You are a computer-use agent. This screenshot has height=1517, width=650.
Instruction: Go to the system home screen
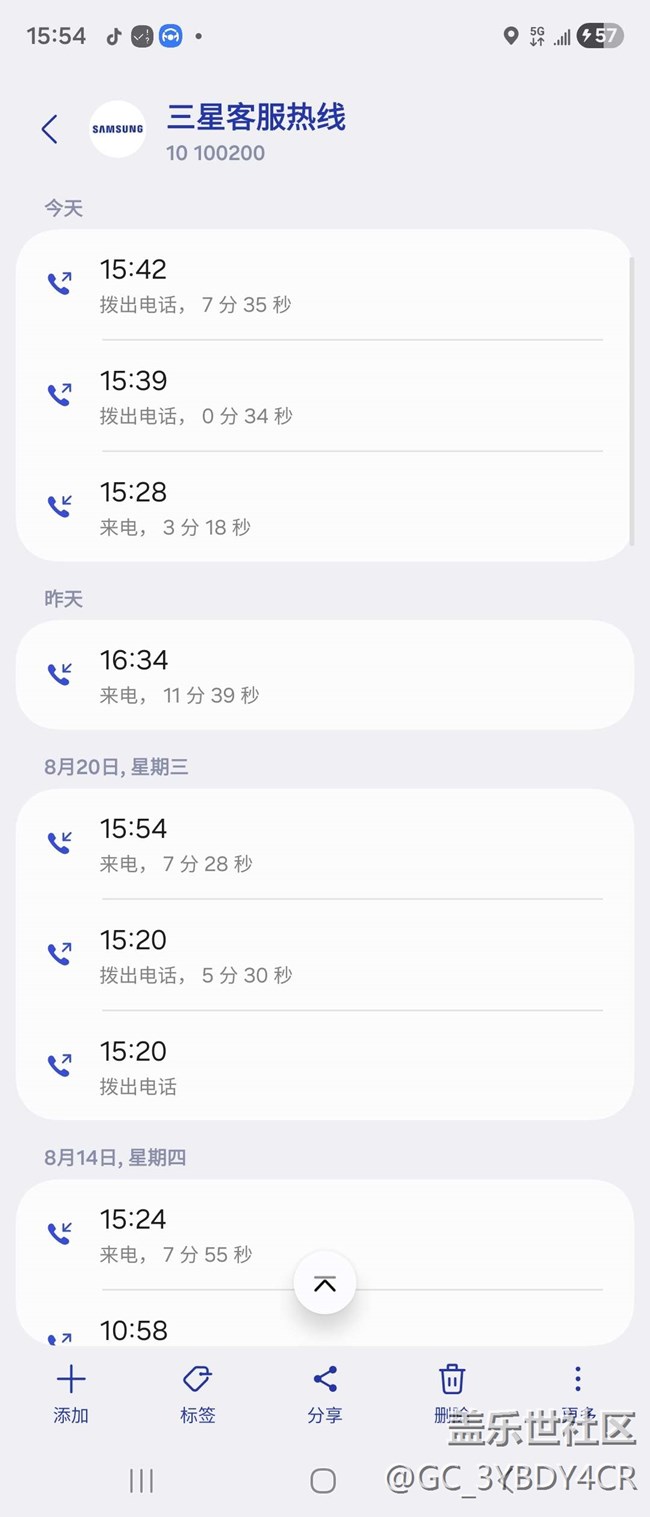323,1481
